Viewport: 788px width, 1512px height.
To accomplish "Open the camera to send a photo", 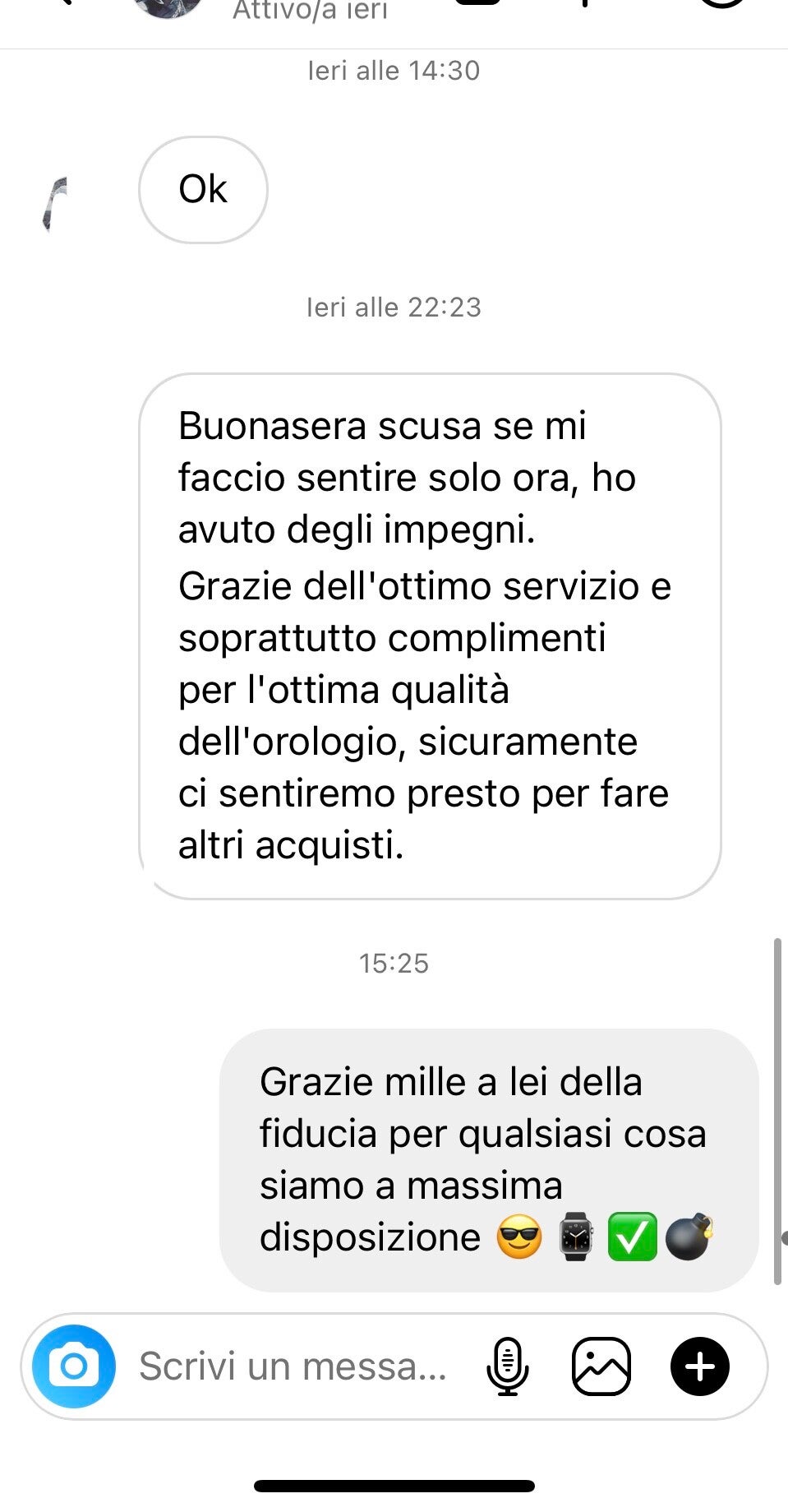I will click(73, 1366).
